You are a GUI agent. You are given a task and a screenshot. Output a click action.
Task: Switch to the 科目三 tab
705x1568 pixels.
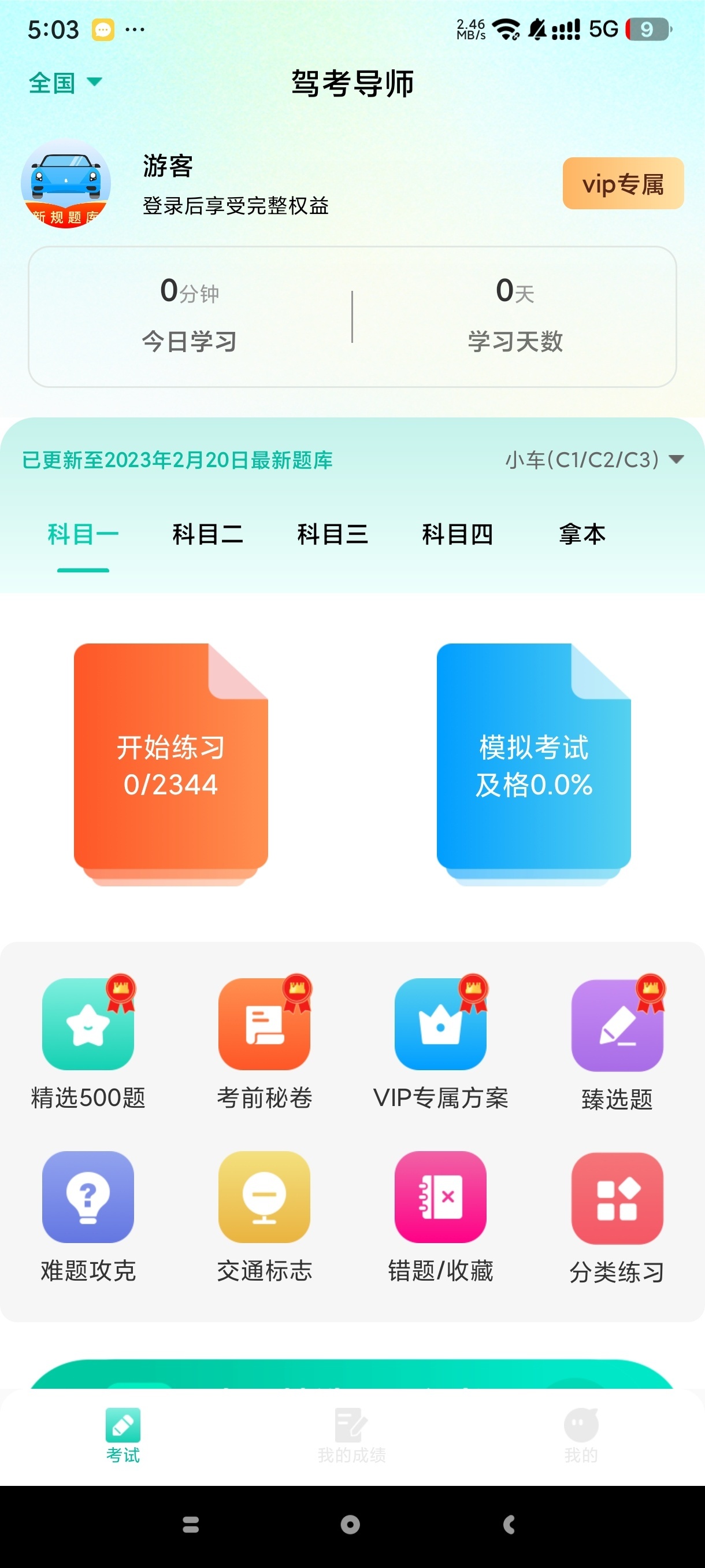[x=332, y=534]
